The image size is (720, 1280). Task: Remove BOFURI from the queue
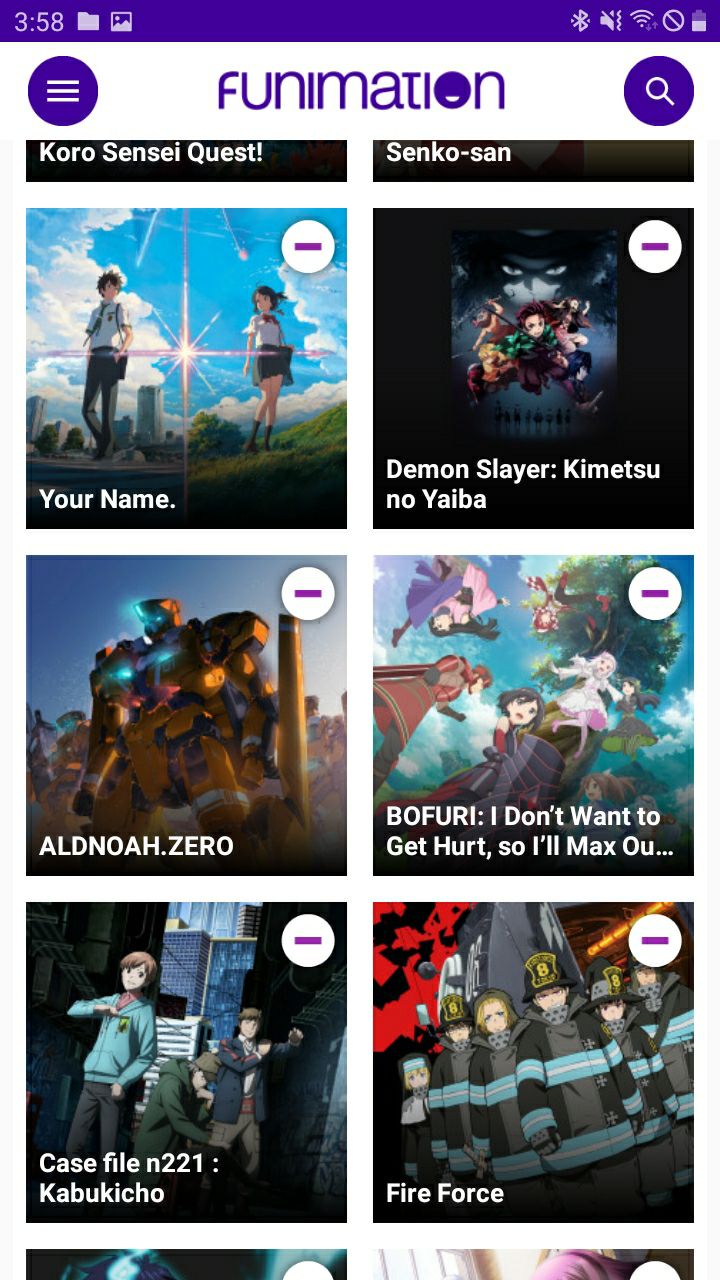pyautogui.click(x=655, y=594)
